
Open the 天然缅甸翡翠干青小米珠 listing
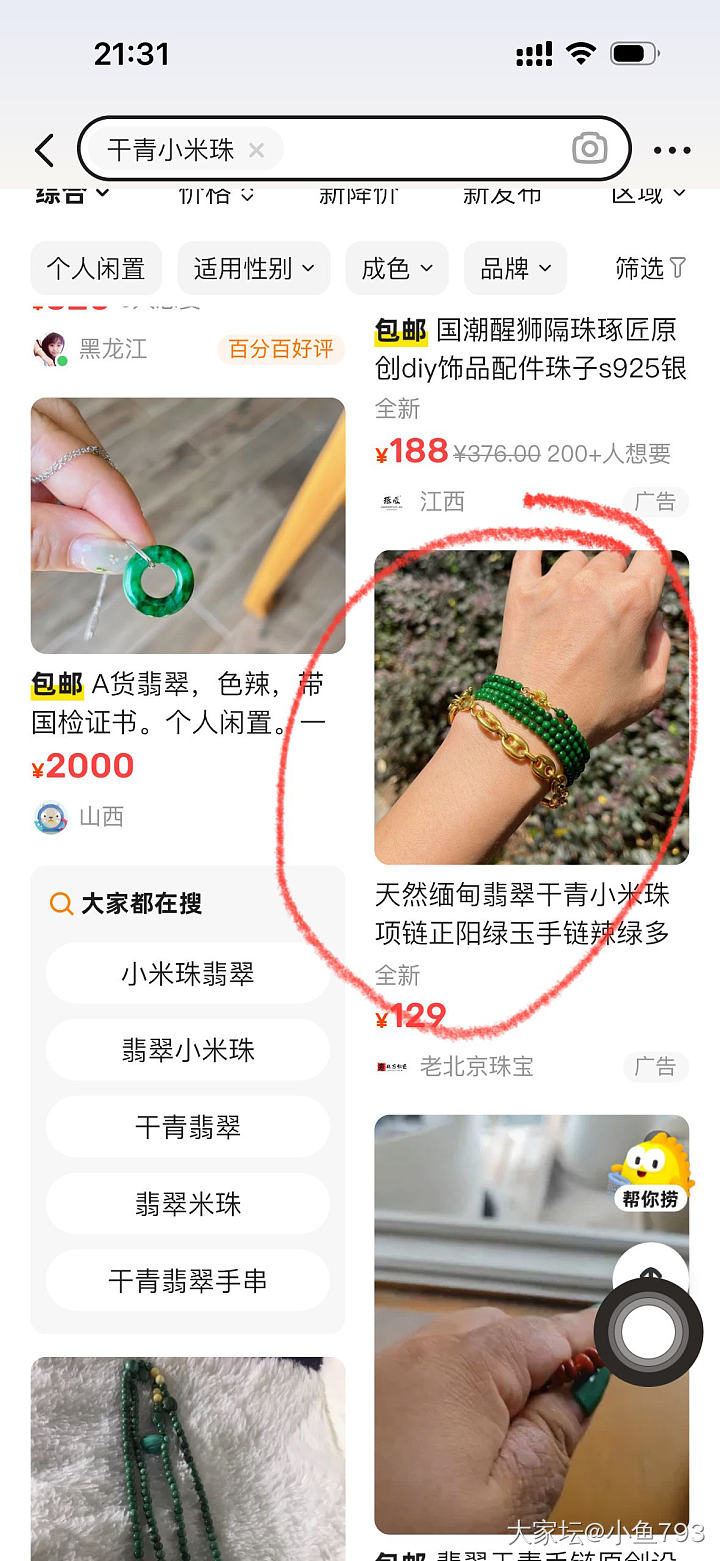[x=531, y=708]
